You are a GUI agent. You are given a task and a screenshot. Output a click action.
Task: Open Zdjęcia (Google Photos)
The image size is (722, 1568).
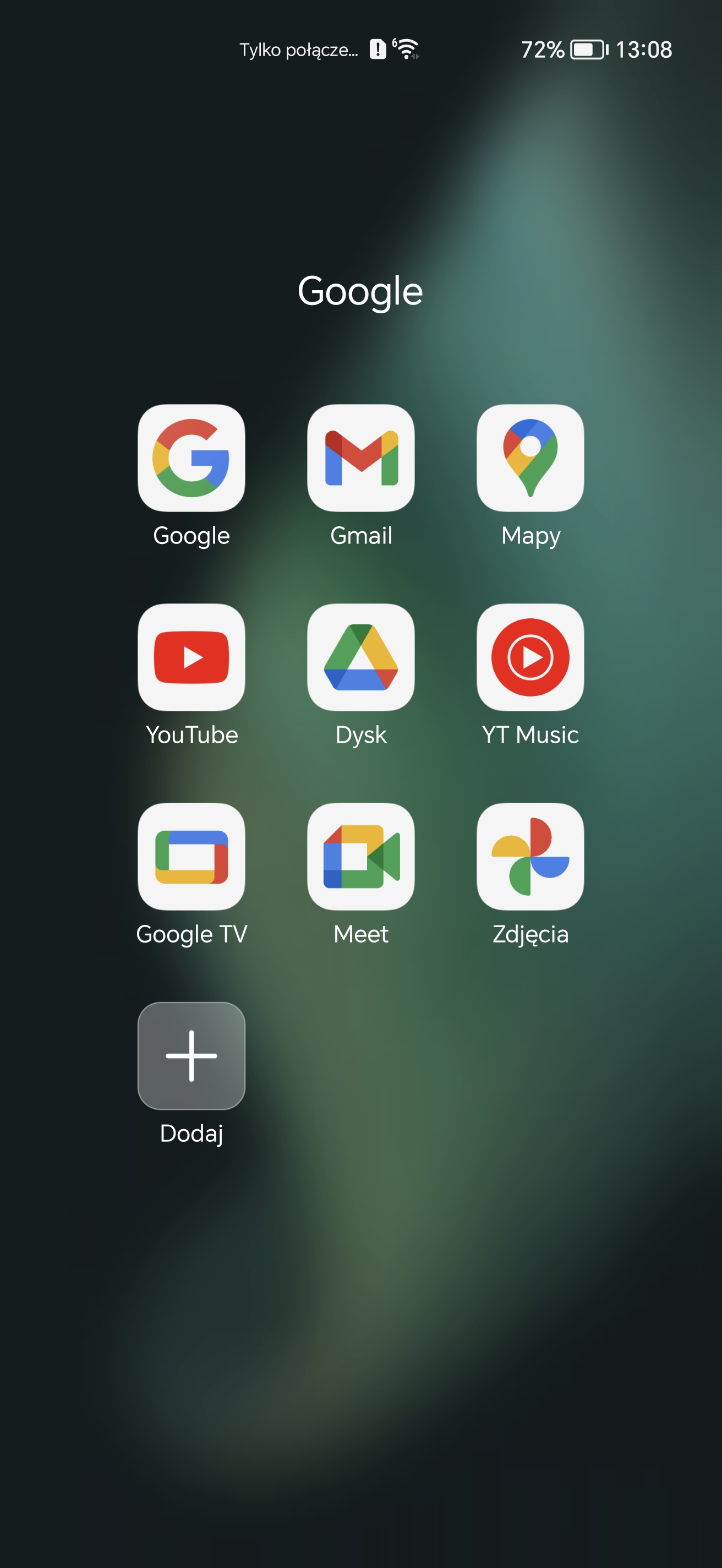(x=530, y=856)
